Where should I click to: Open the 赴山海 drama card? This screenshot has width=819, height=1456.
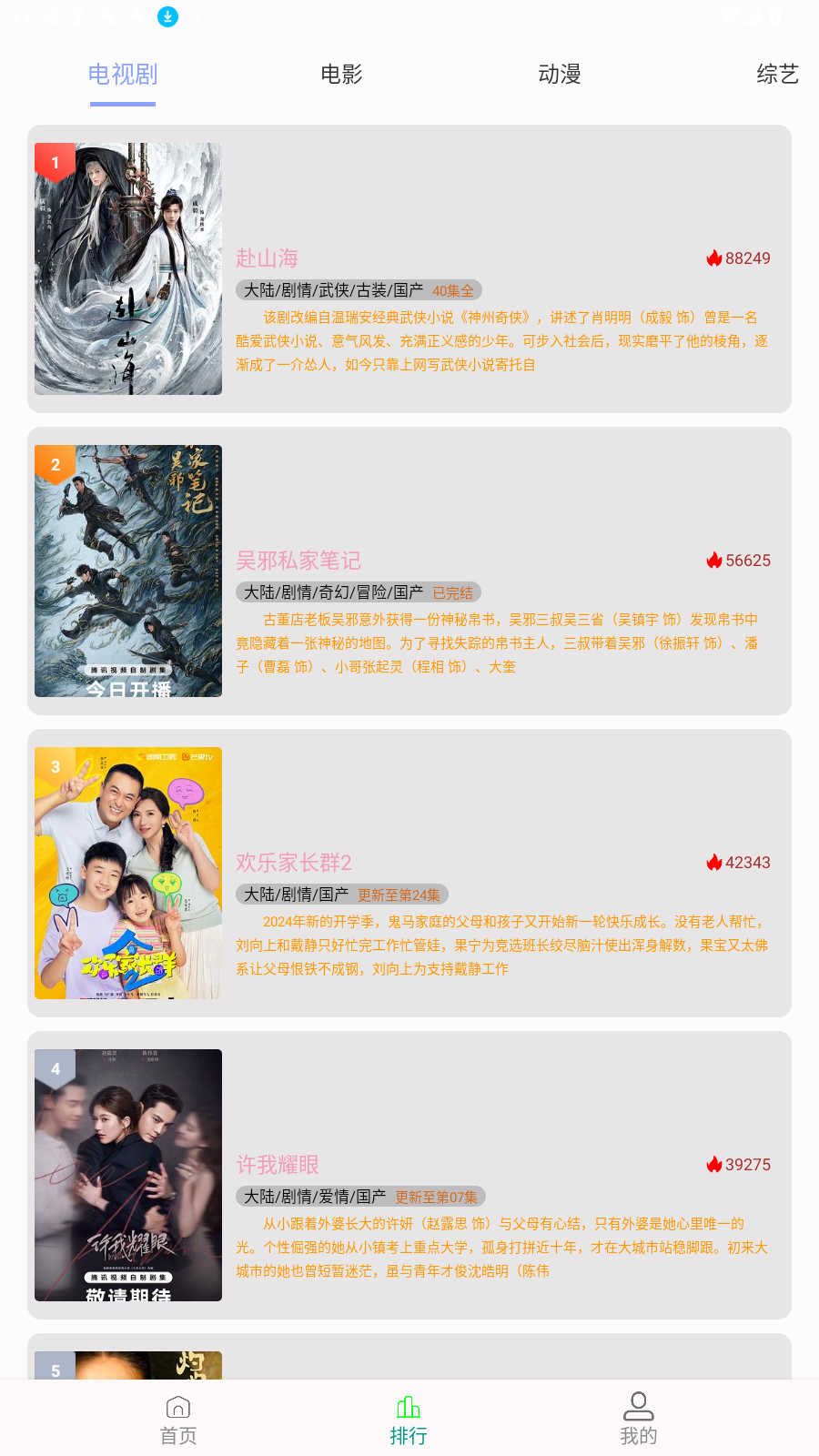[x=409, y=268]
